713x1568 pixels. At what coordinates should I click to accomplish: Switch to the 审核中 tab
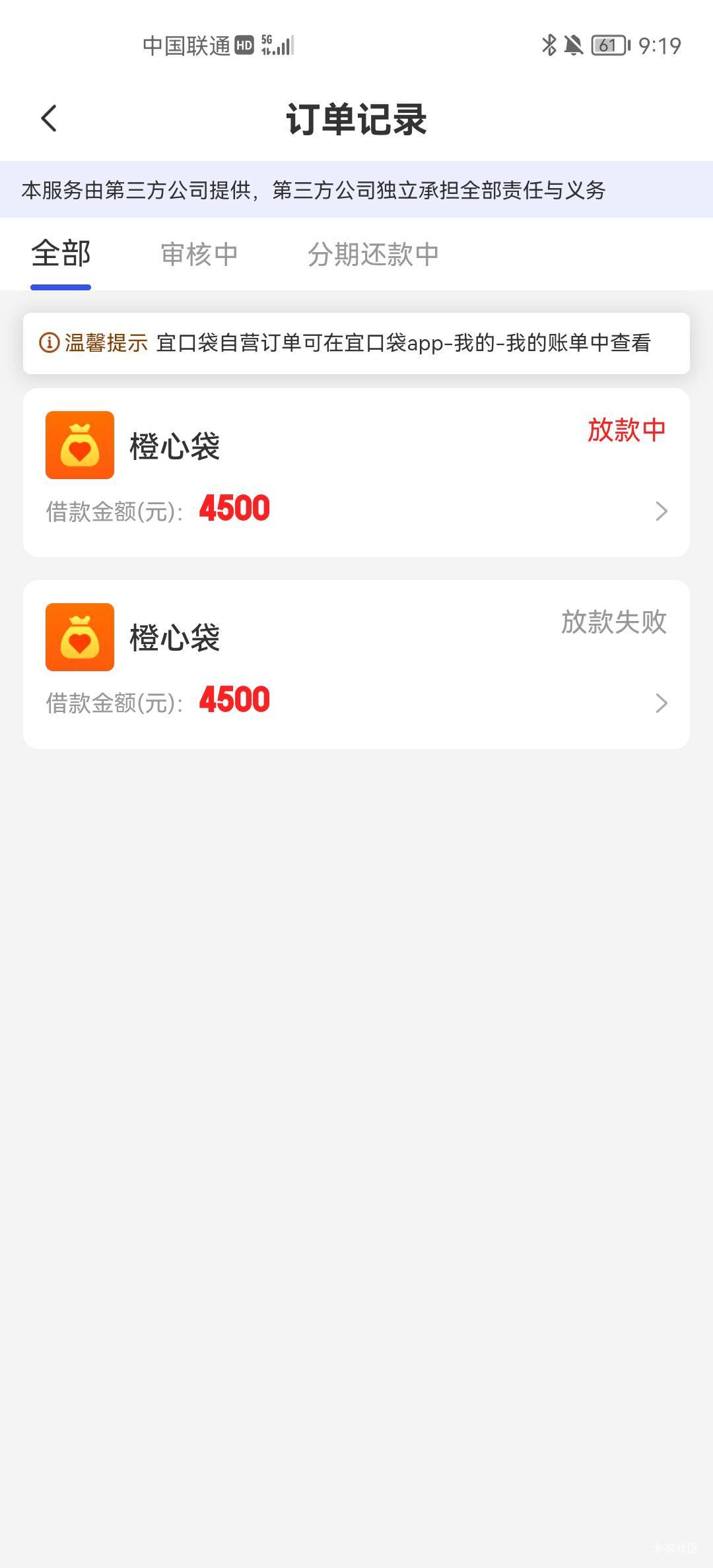click(199, 254)
